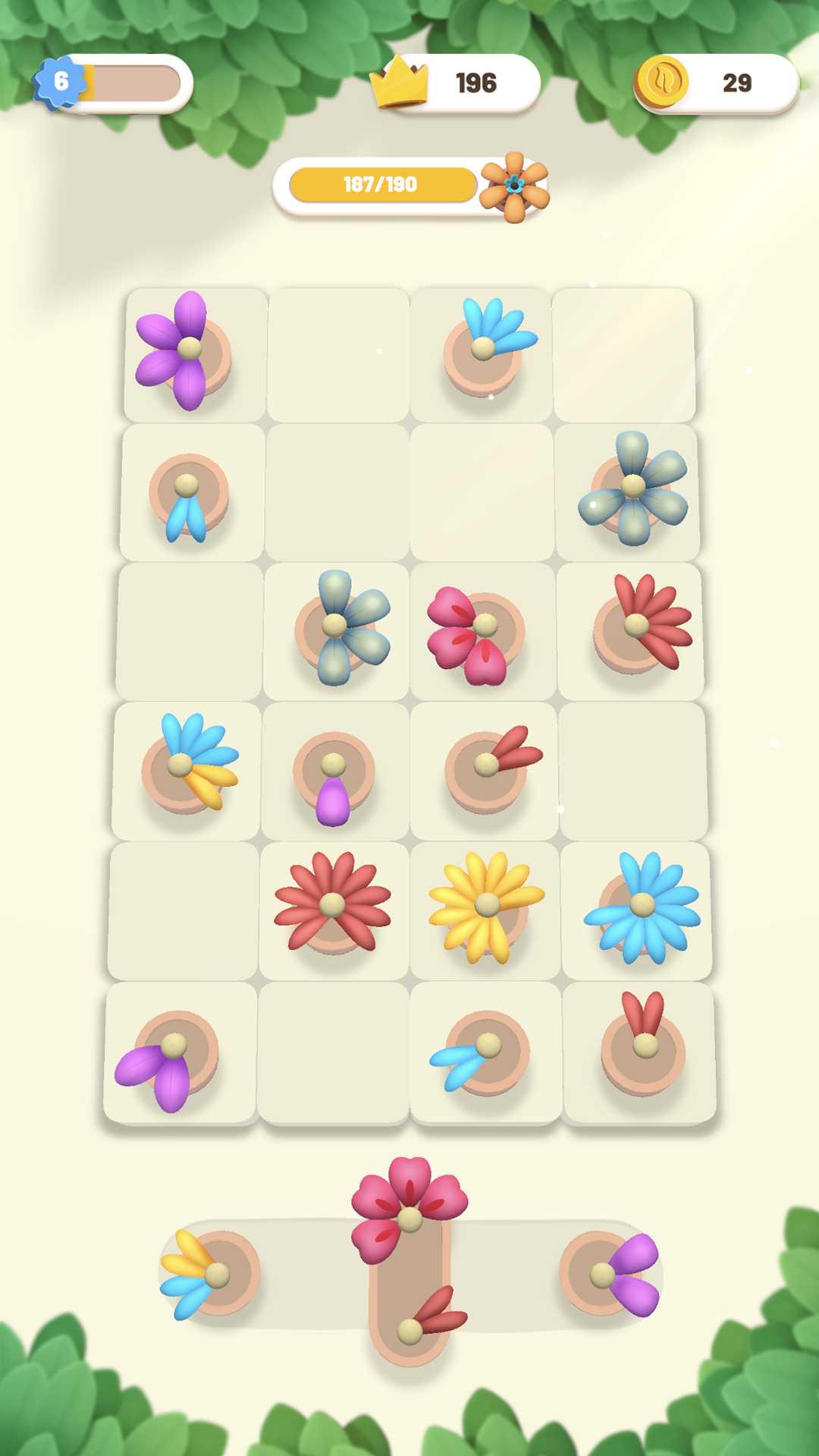Tap the full yellow flower on the board
This screenshot has width=819, height=1456.
coord(486,905)
